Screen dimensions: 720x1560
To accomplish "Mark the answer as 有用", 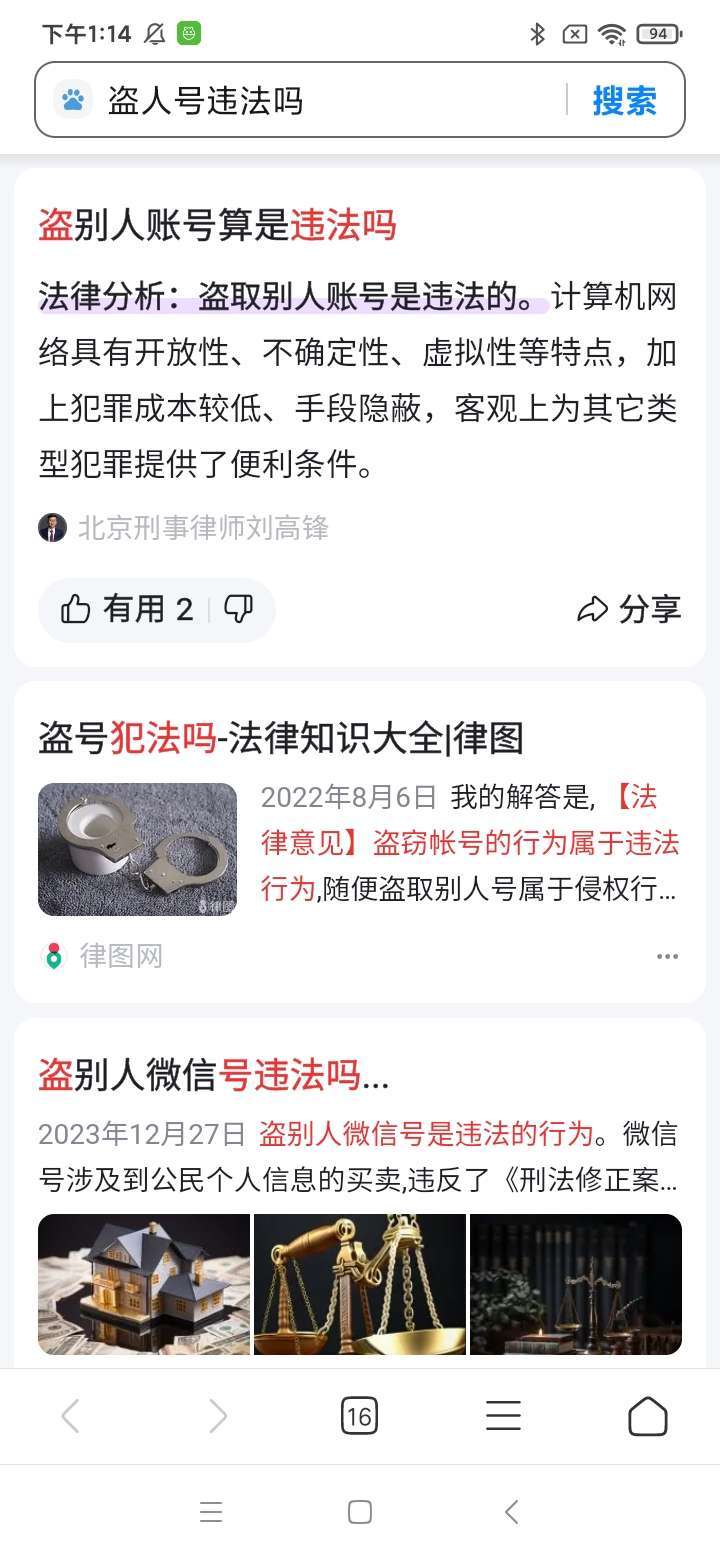I will [126, 609].
